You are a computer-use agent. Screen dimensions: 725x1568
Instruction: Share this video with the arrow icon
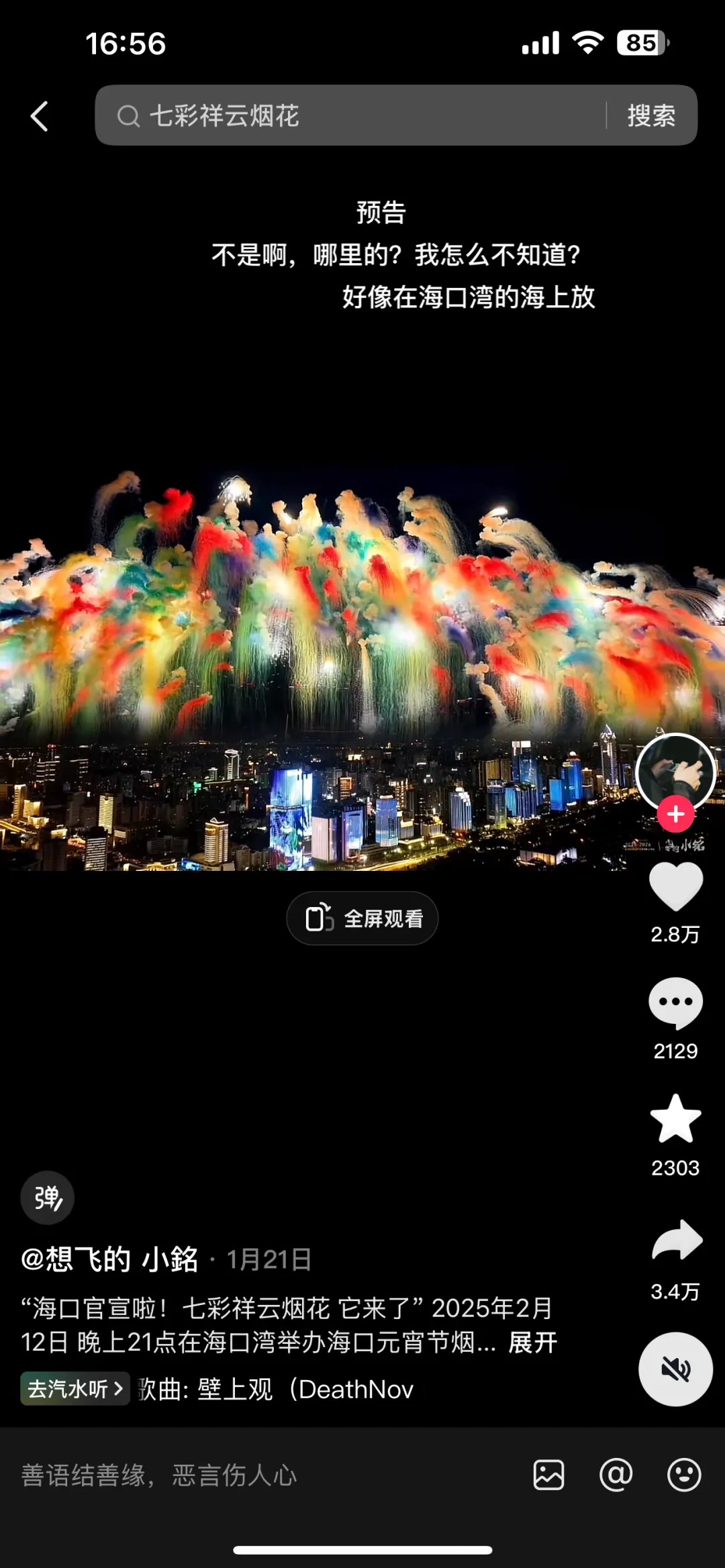[677, 1241]
